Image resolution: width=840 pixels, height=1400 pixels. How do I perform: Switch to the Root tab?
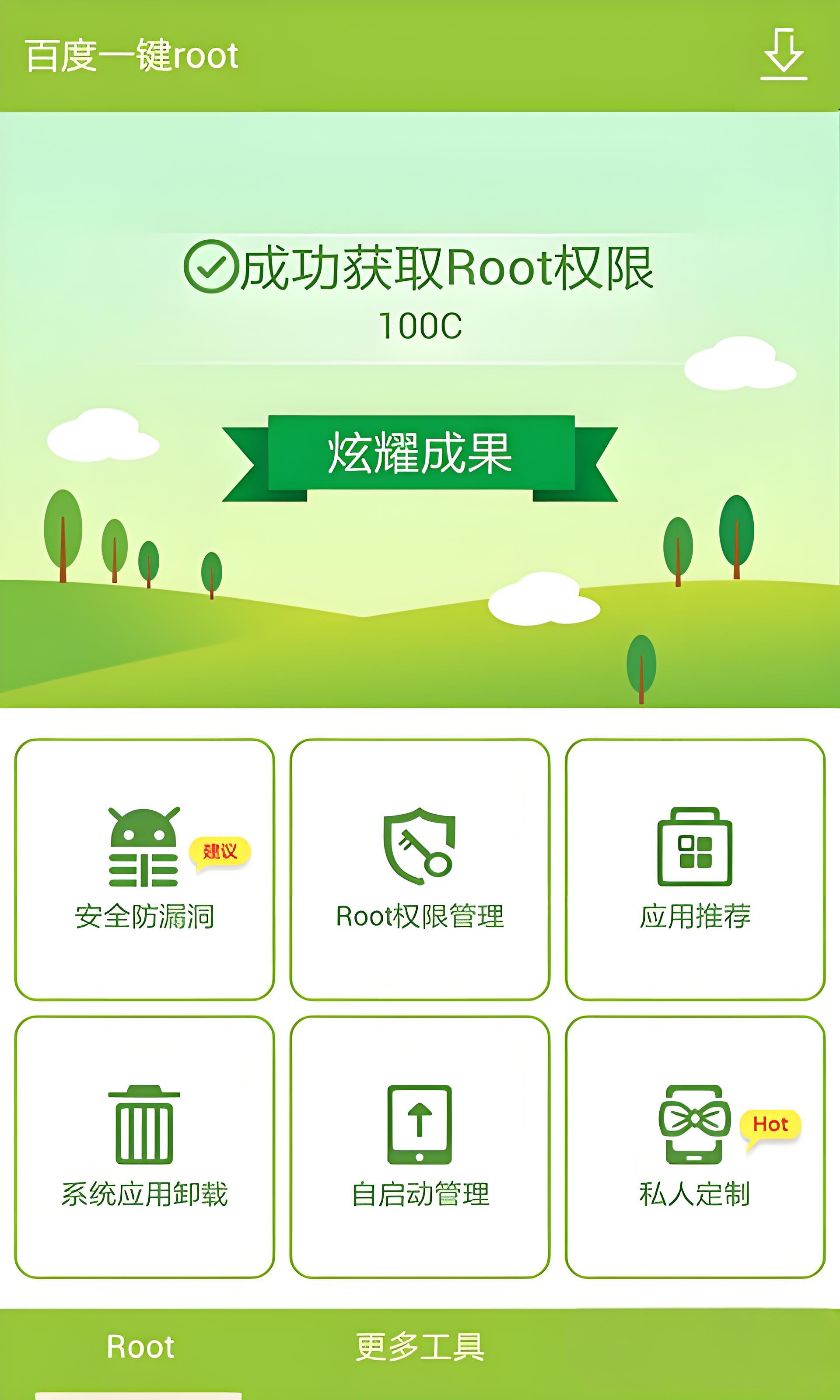pos(140,1347)
